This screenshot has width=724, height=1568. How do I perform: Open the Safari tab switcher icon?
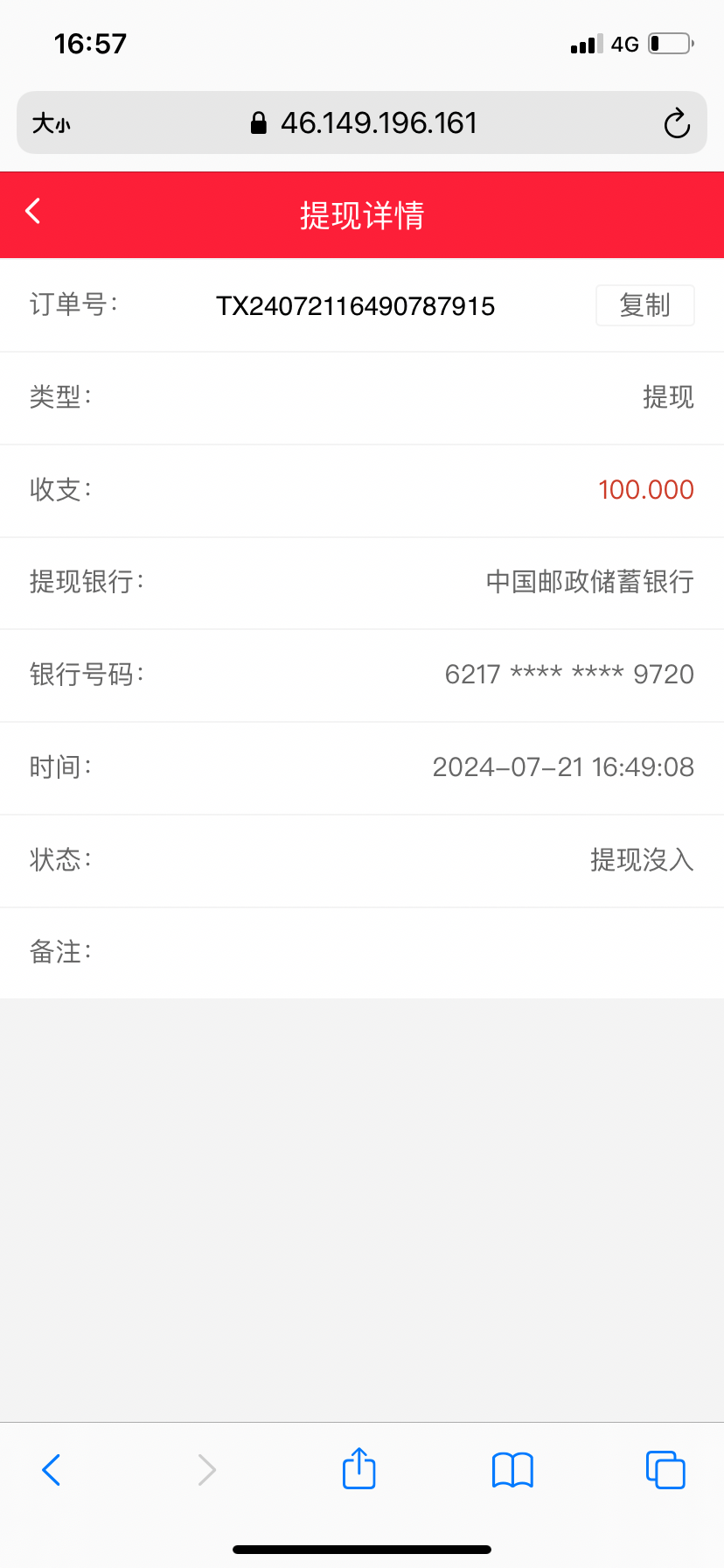point(665,1470)
